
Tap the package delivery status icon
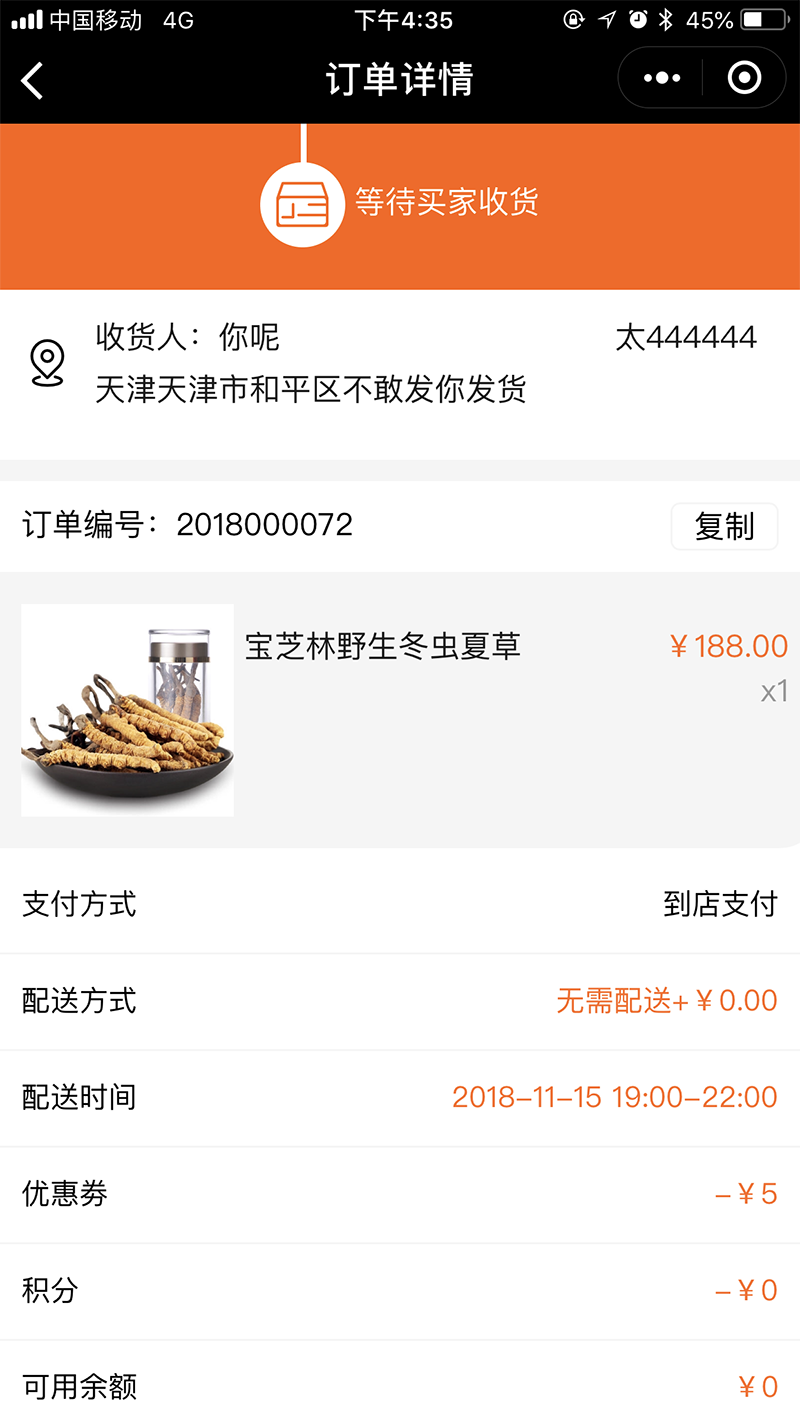click(x=302, y=203)
